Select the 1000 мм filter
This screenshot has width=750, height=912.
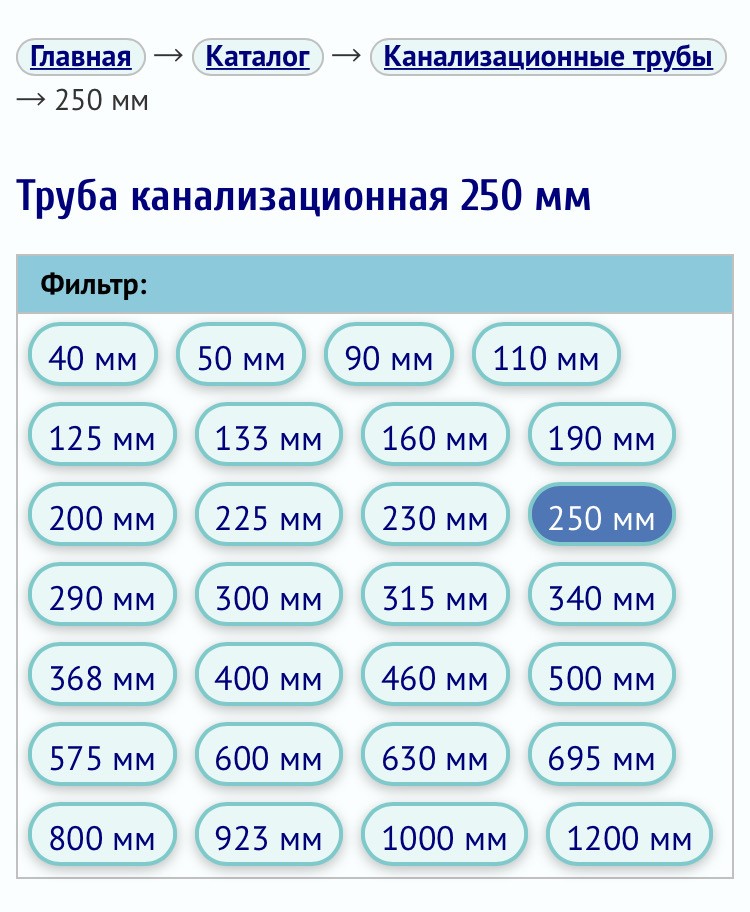click(x=444, y=835)
